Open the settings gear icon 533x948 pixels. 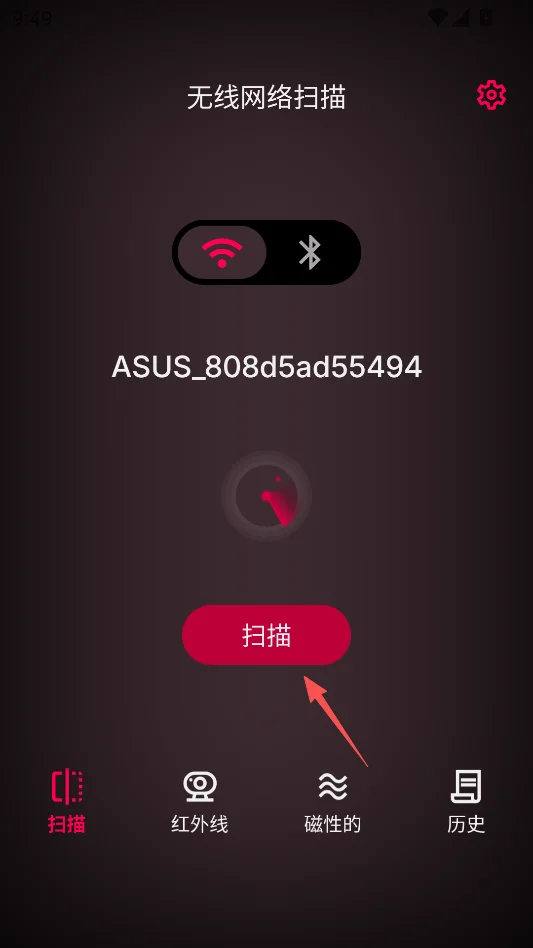(x=491, y=95)
